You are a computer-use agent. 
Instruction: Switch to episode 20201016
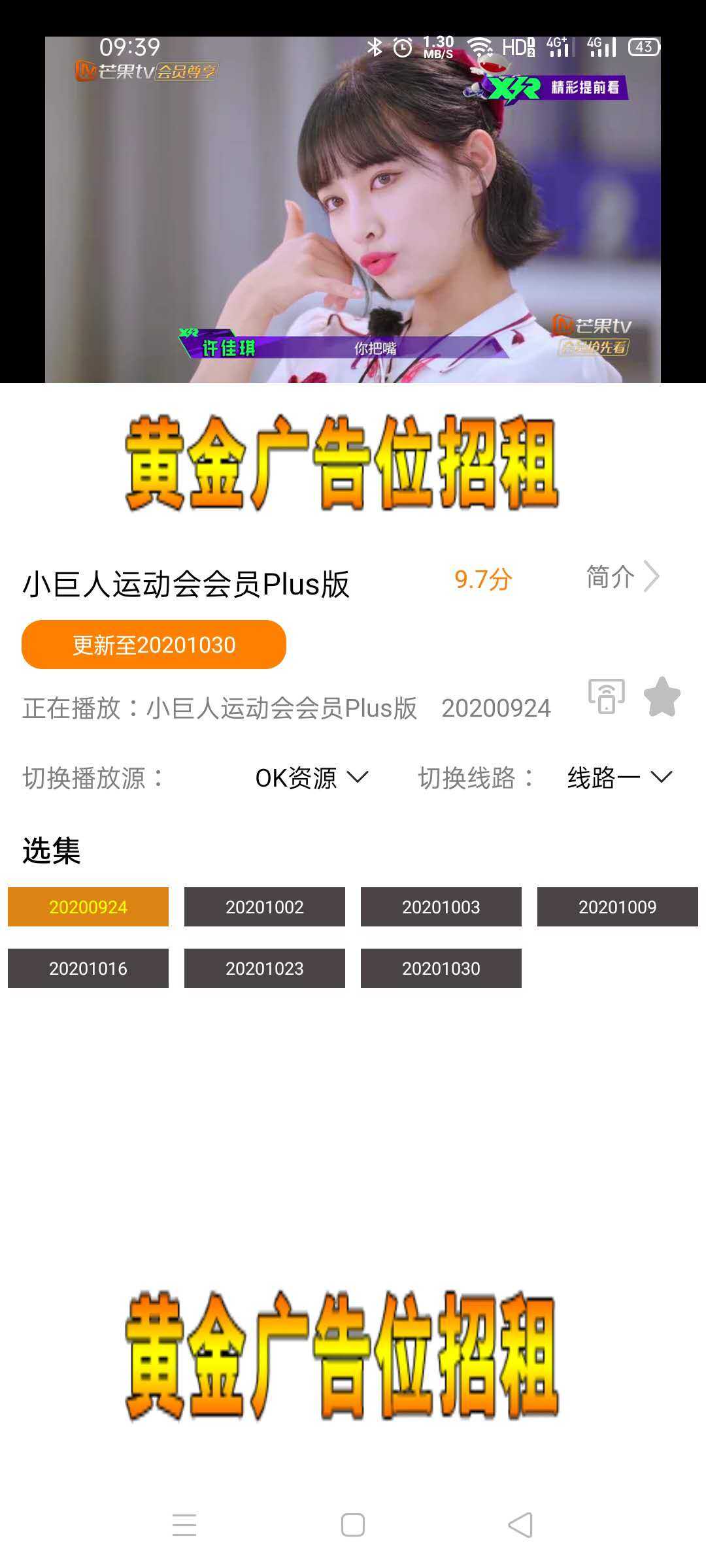pyautogui.click(x=88, y=968)
